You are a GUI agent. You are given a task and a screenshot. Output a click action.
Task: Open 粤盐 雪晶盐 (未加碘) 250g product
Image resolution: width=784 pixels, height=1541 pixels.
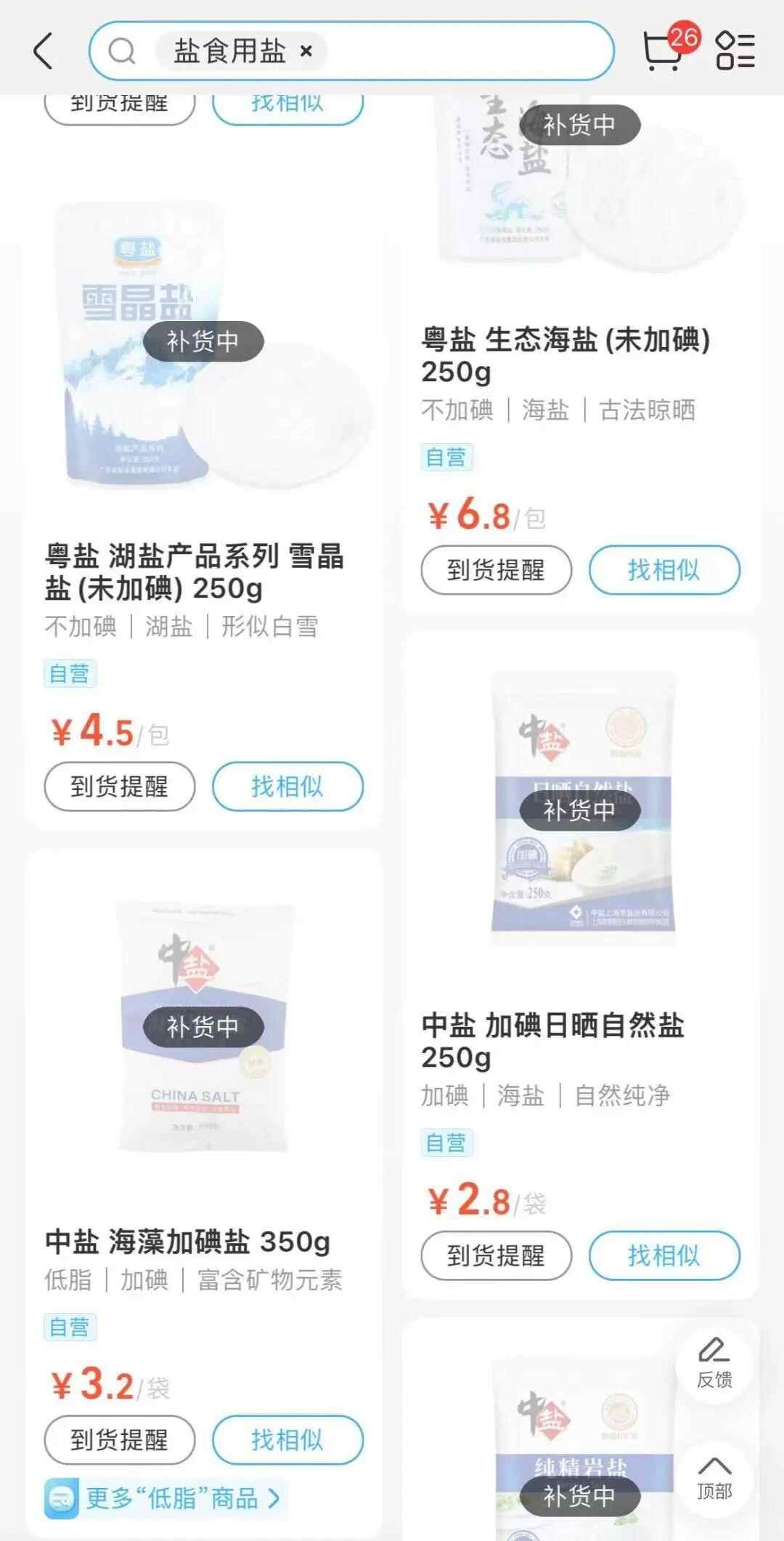coord(194,572)
